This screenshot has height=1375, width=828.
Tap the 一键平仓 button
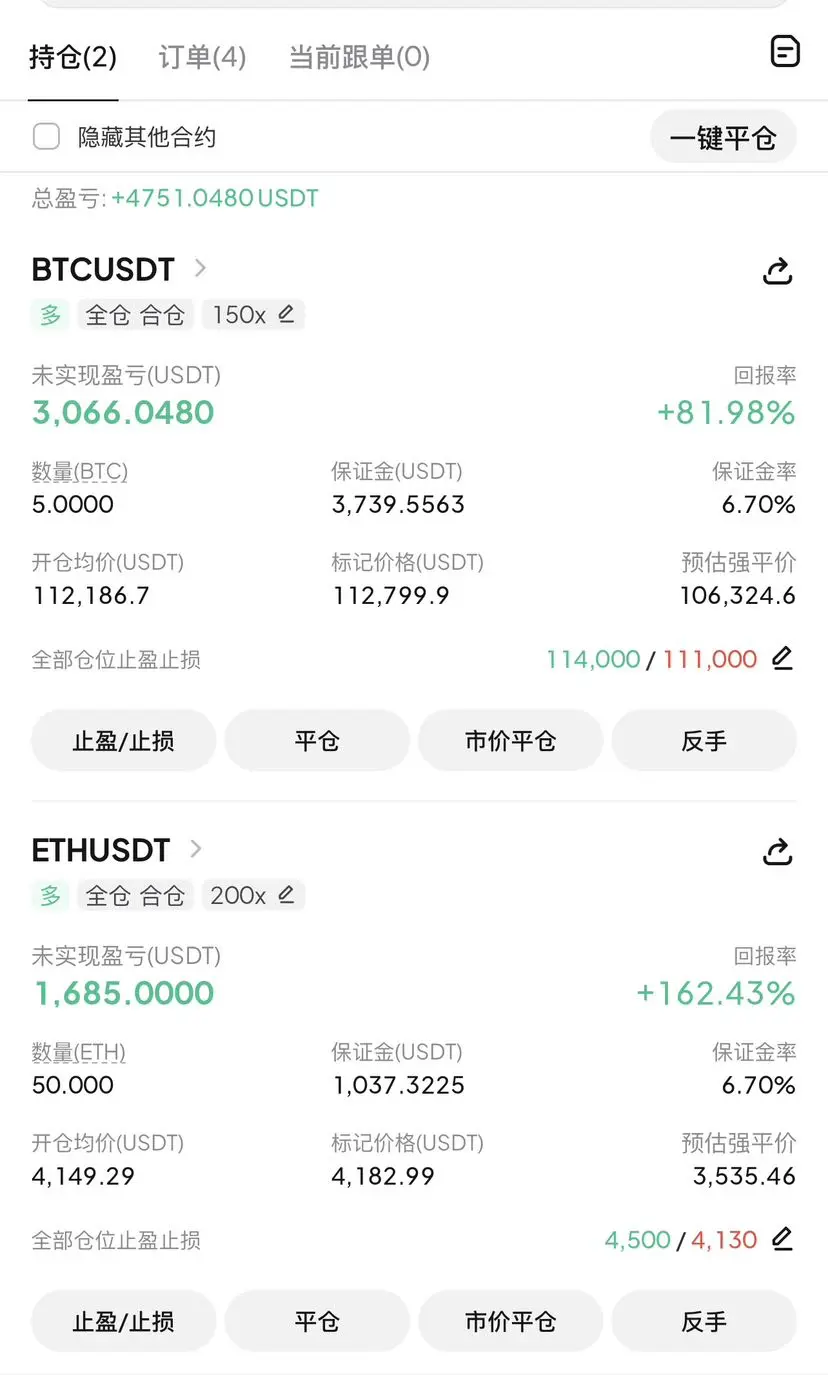(x=722, y=137)
